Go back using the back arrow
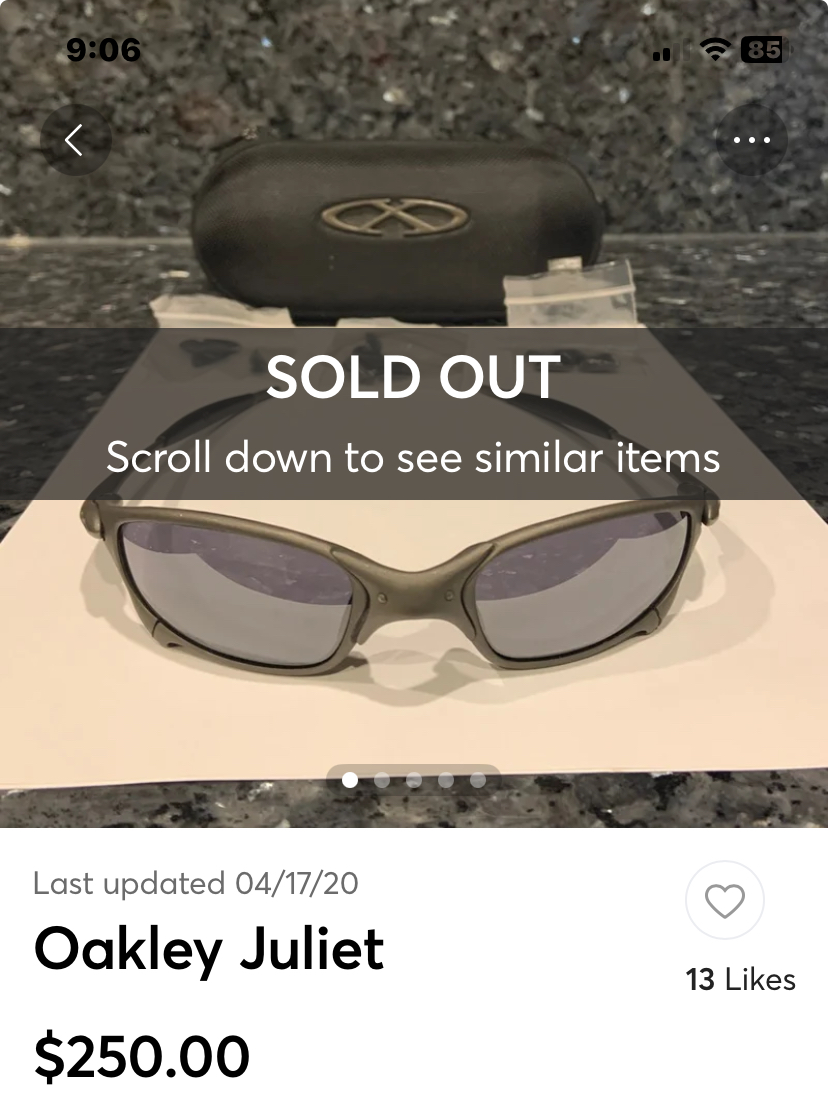 [76, 141]
